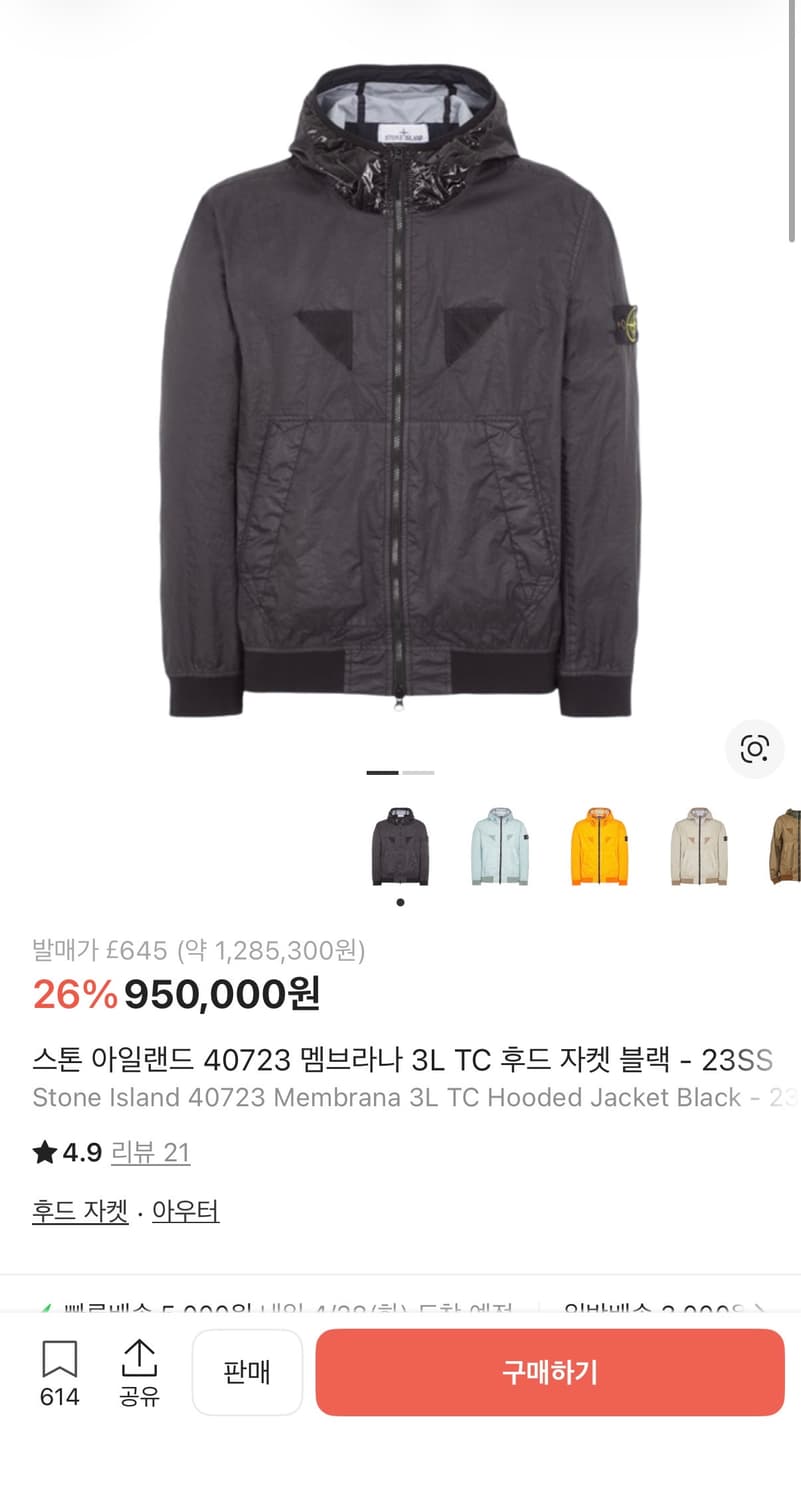The image size is (801, 1500).
Task: Open the 후드 자켓 category link
Action: pos(79,1211)
